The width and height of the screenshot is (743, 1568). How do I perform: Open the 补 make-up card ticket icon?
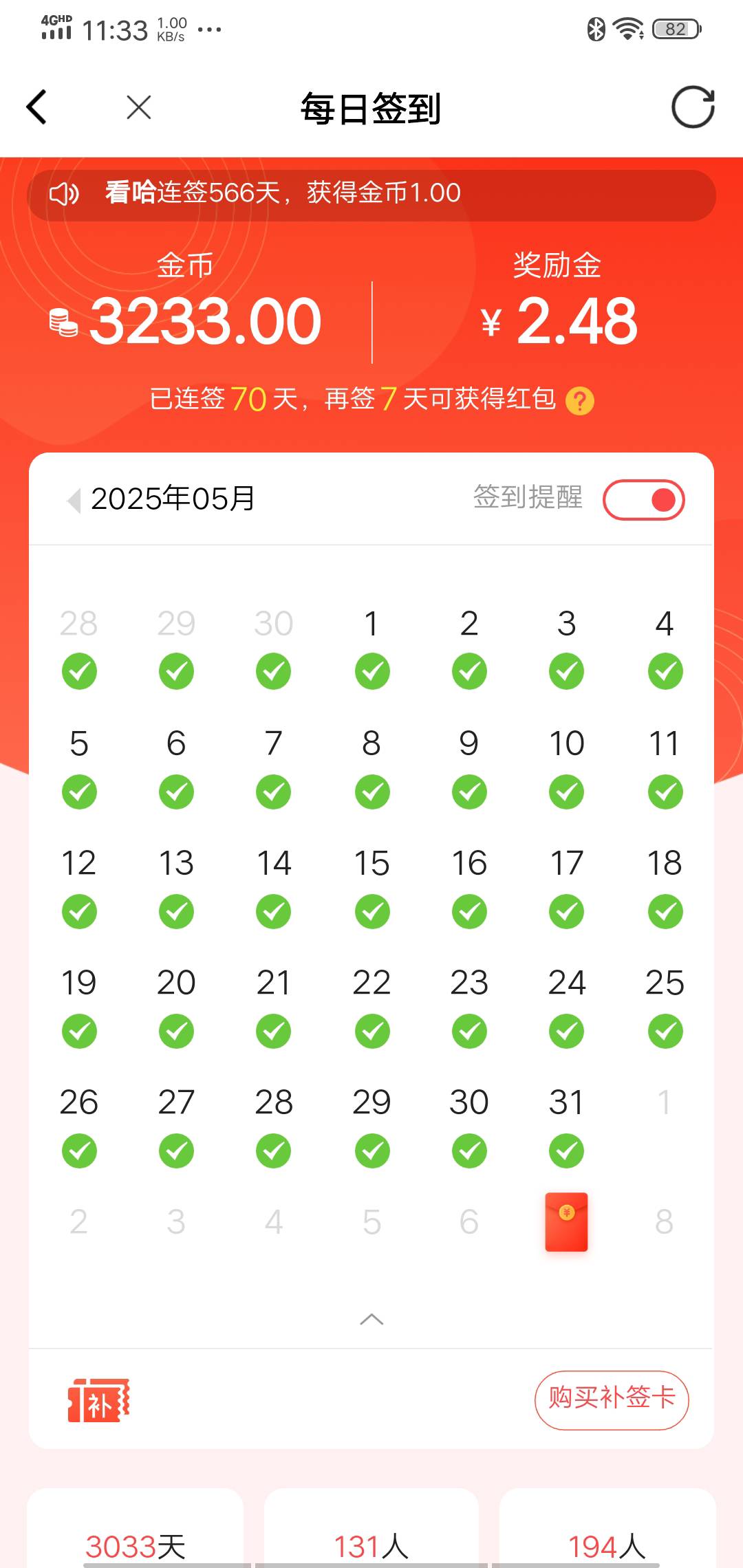click(x=98, y=1400)
